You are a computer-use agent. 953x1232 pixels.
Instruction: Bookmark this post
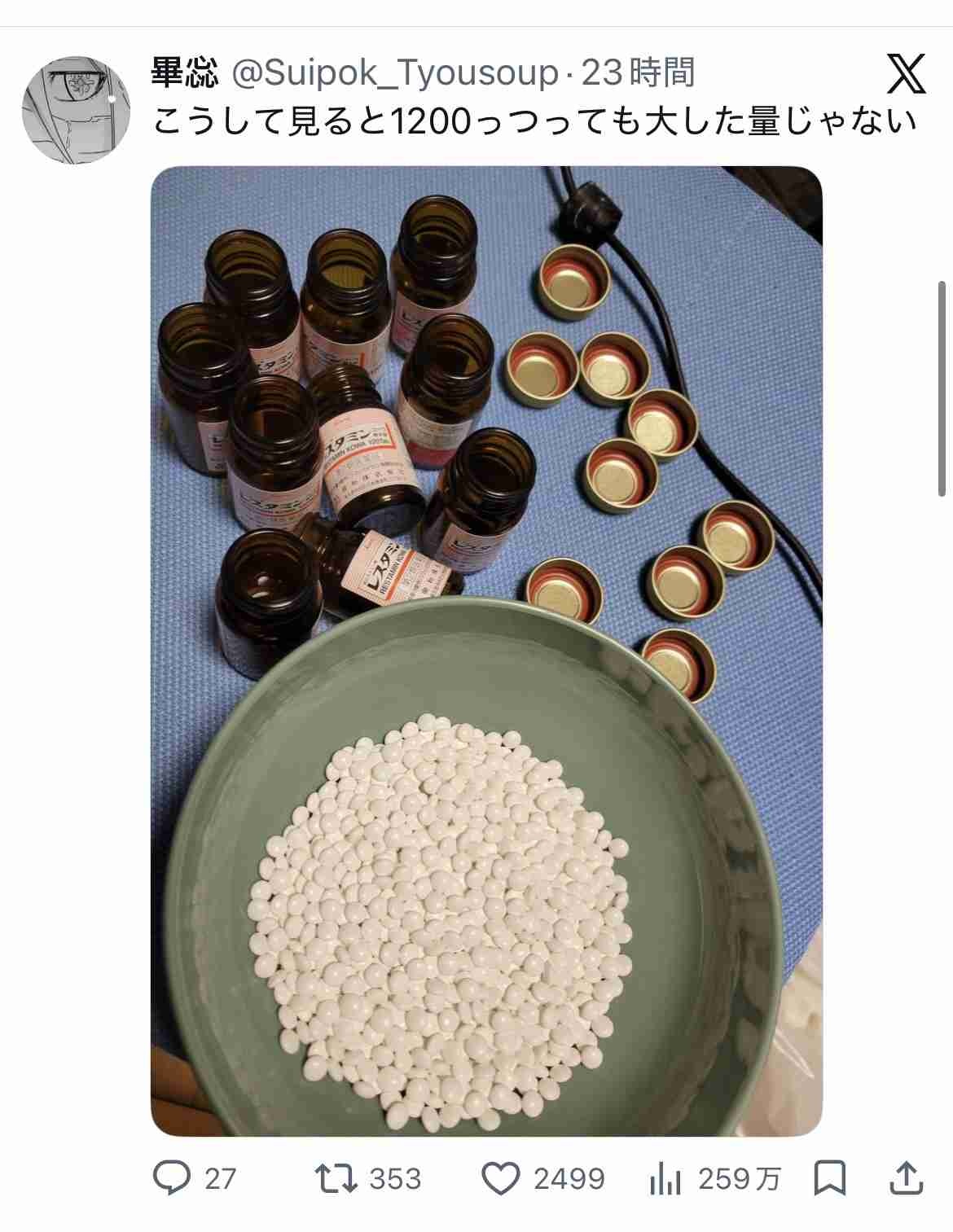829,1177
